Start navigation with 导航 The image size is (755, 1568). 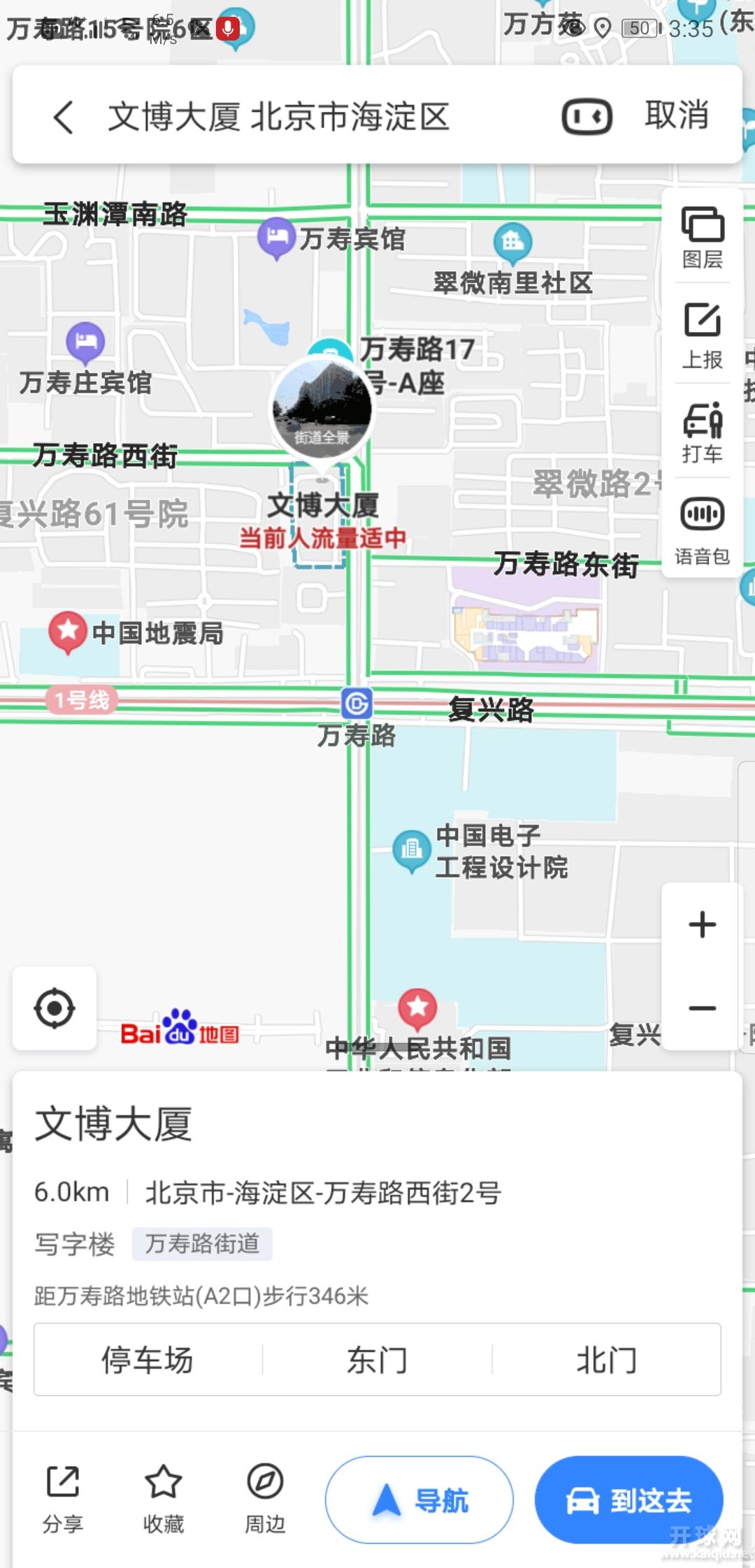pyautogui.click(x=419, y=1500)
